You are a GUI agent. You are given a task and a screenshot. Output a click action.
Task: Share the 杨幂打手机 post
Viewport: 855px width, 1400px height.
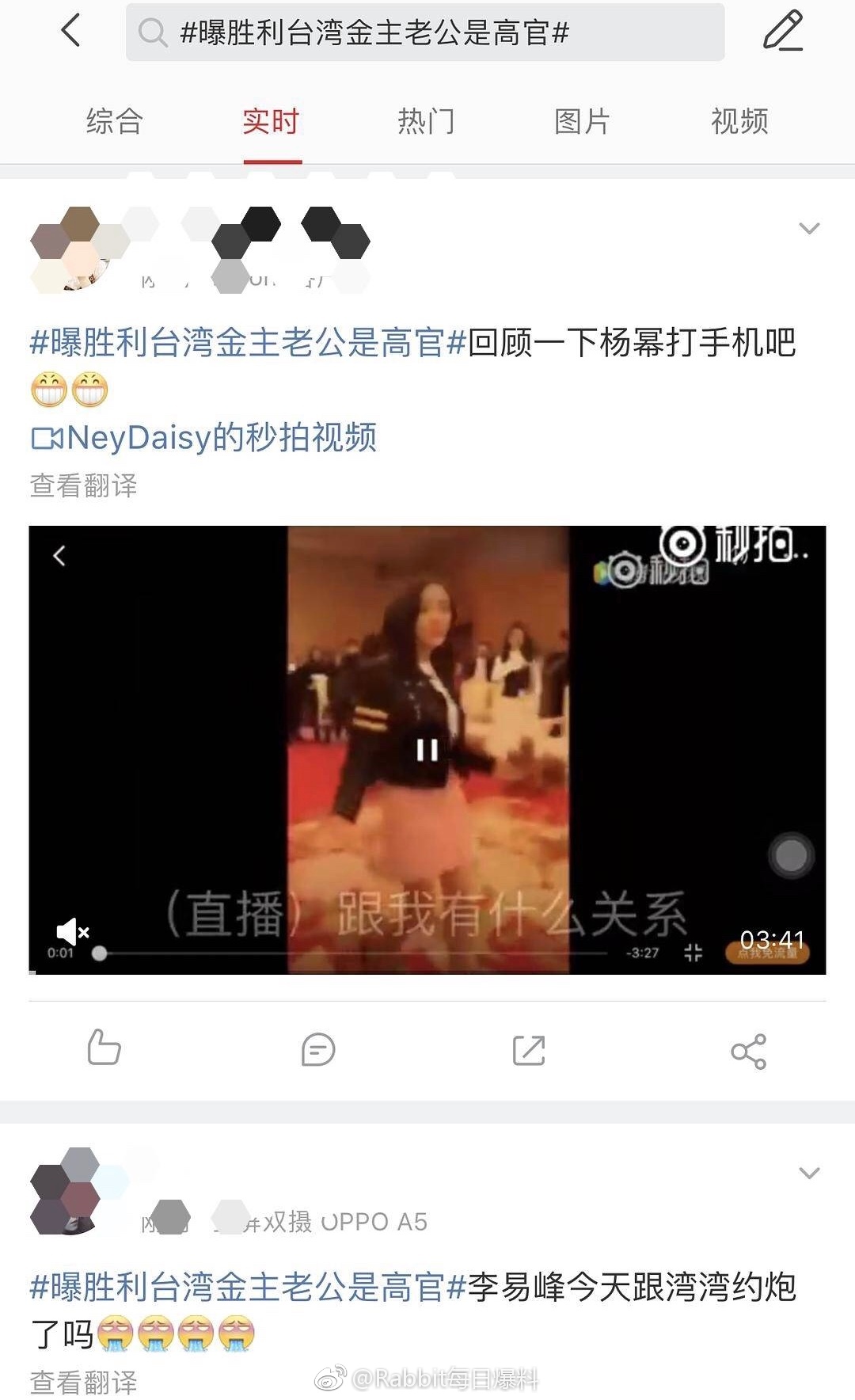pos(748,1051)
